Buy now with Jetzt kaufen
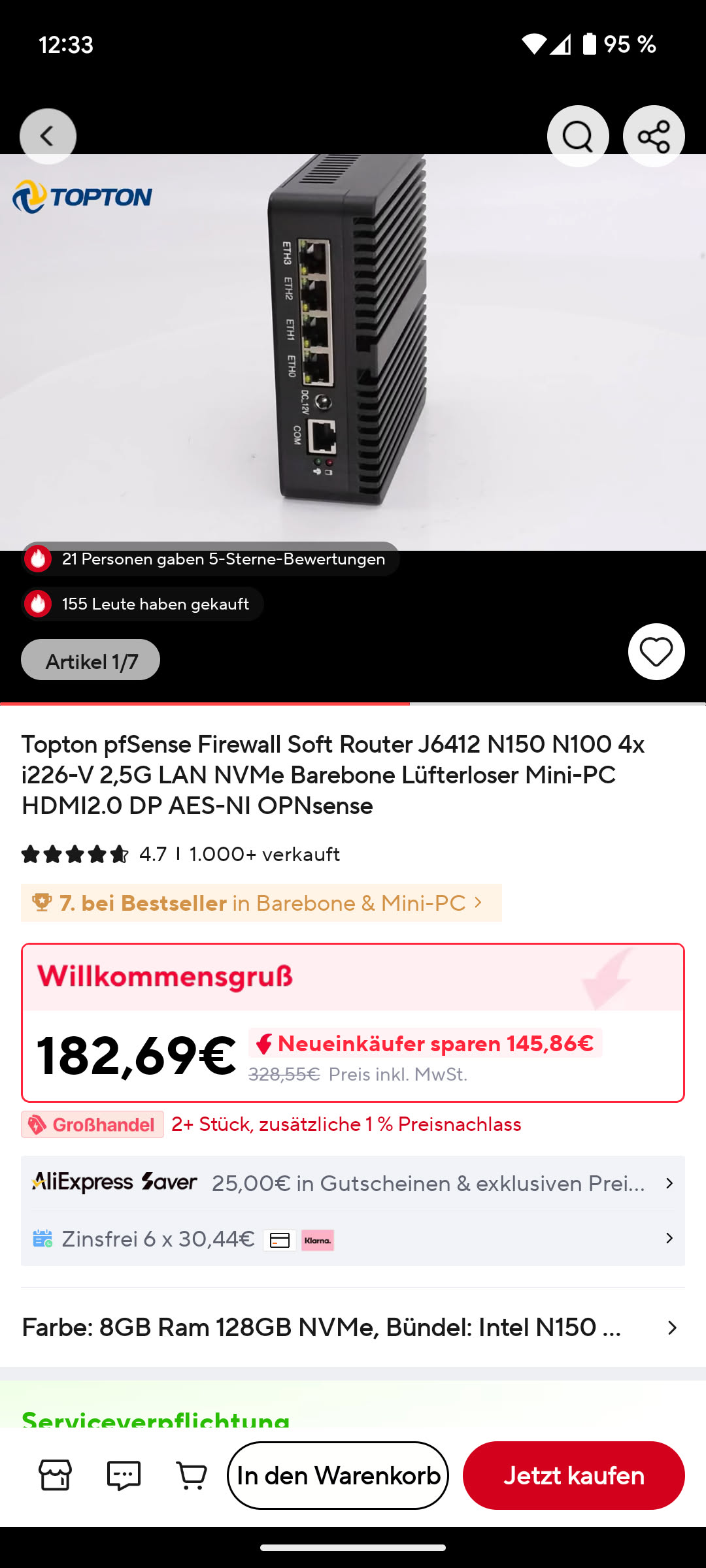 573,1475
